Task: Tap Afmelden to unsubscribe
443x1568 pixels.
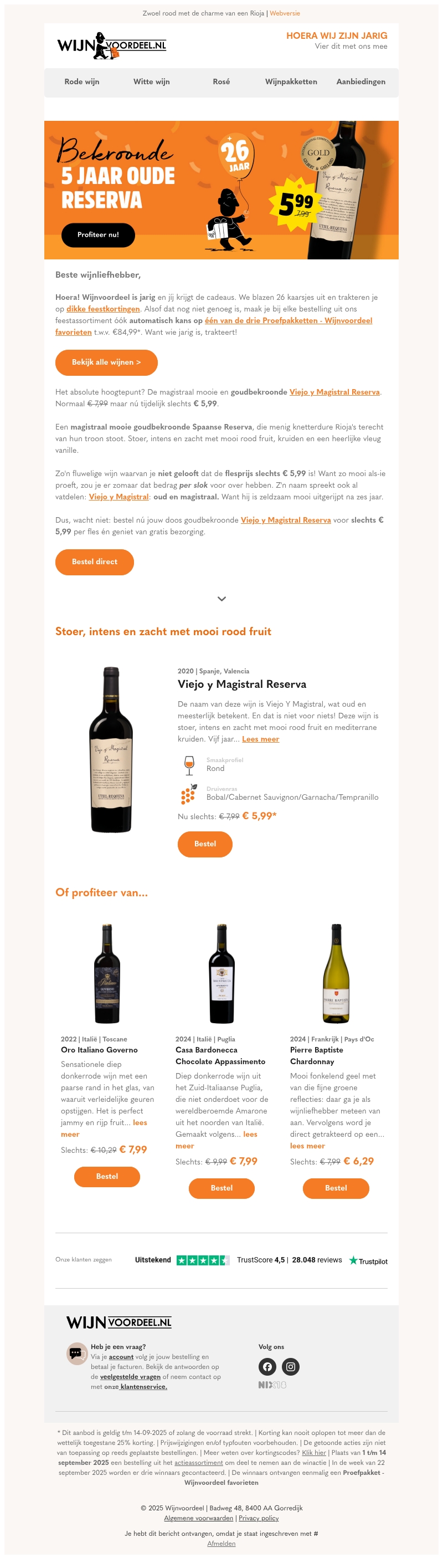Action: 221,1544
